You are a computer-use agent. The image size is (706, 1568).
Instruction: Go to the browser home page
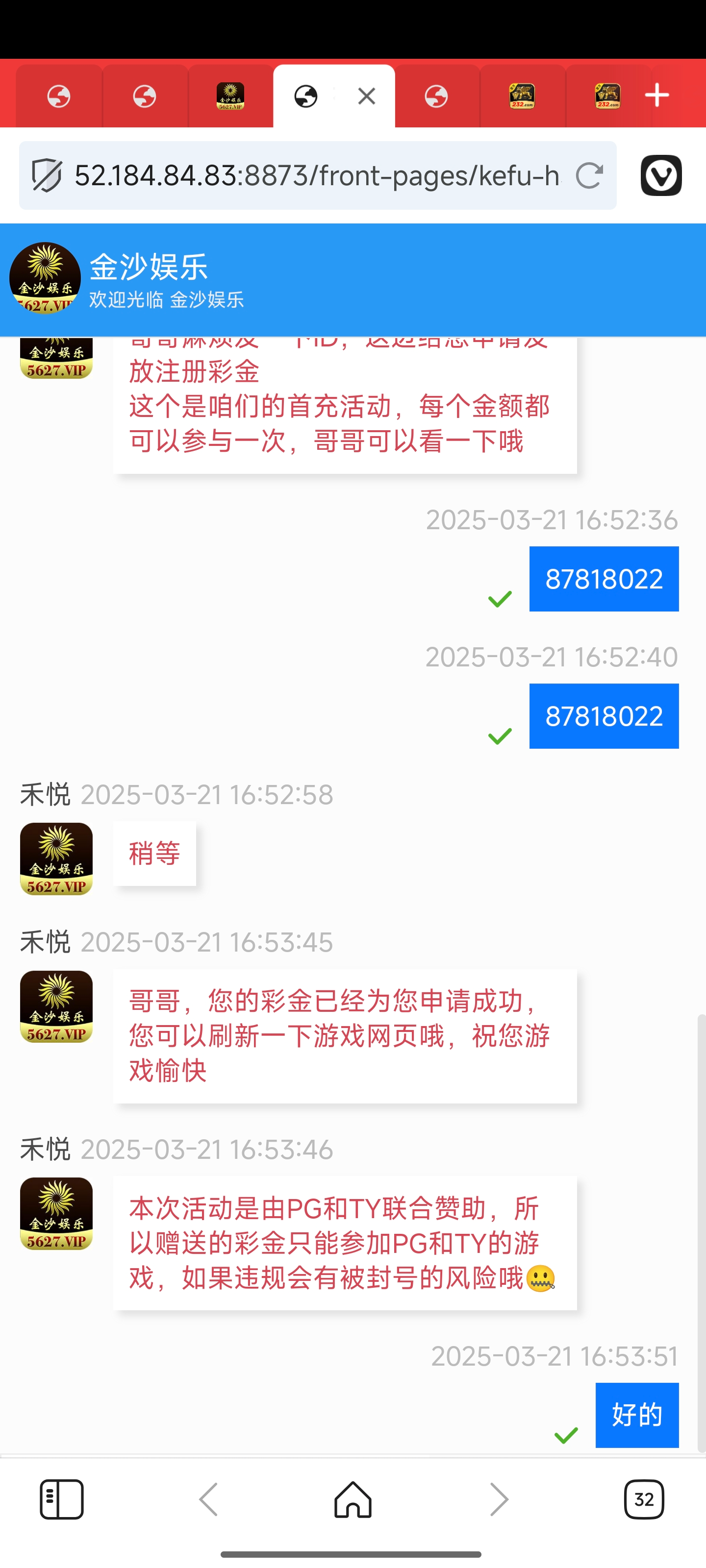pyautogui.click(x=353, y=1499)
